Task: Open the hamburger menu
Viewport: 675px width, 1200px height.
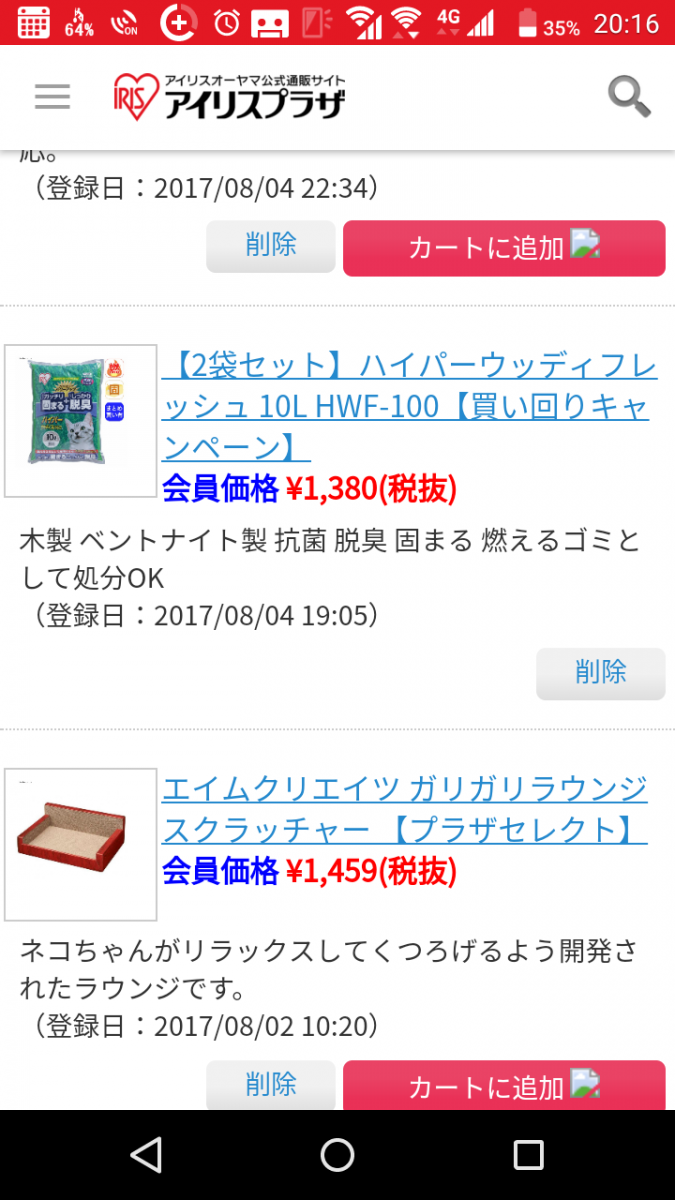Action: [52, 96]
